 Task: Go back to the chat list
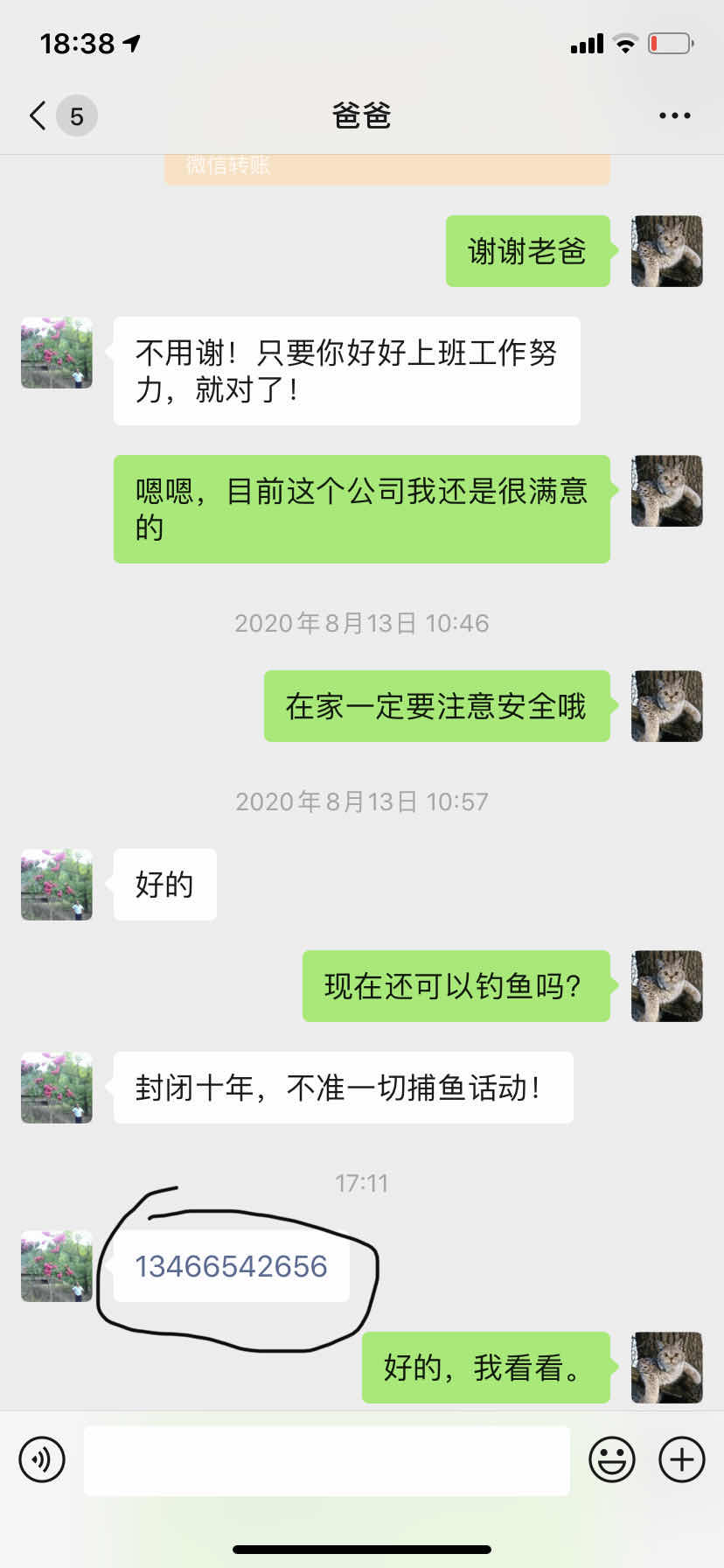(38, 115)
